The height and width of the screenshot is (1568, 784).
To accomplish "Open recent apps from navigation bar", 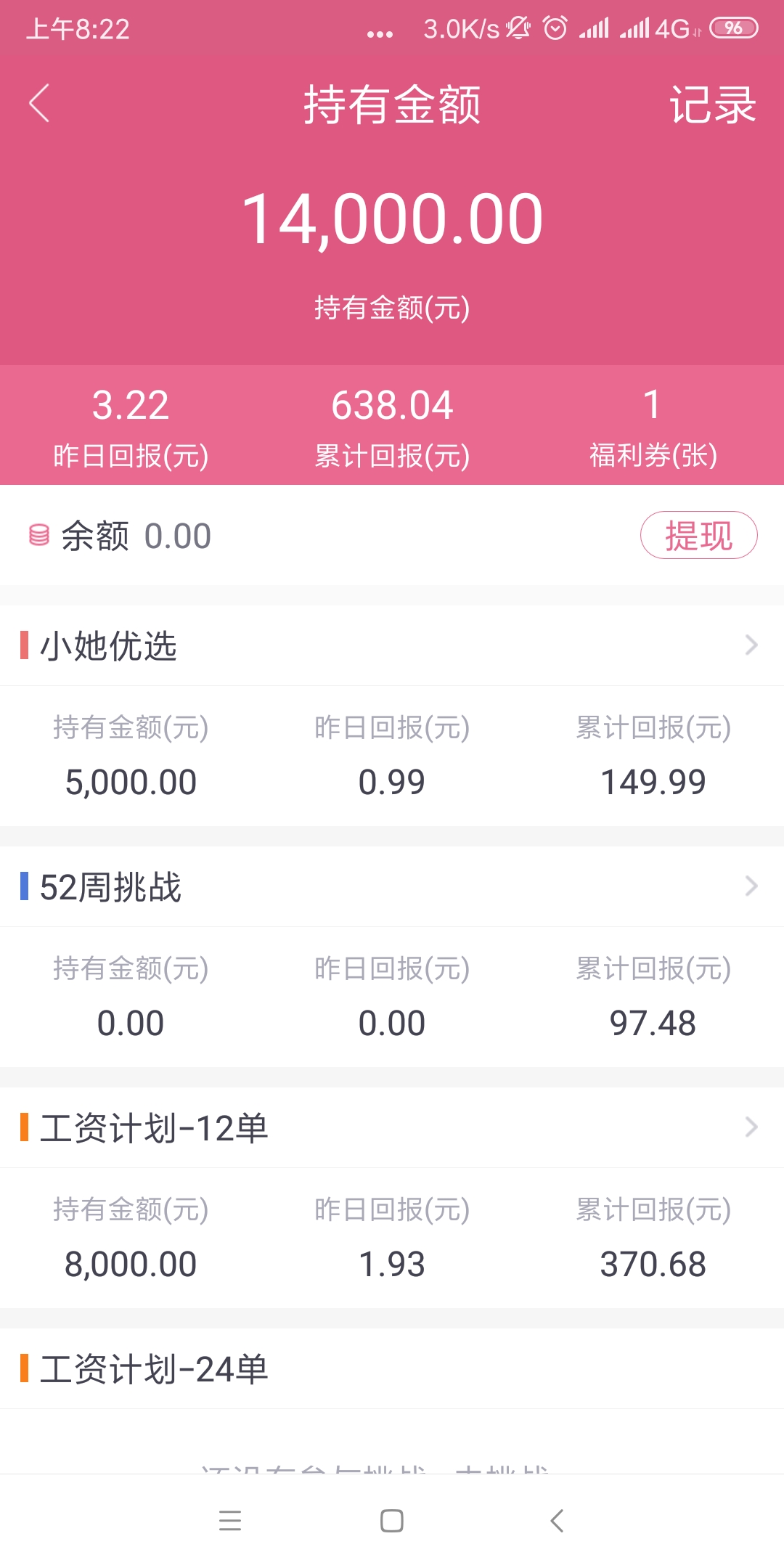I will (x=230, y=1521).
